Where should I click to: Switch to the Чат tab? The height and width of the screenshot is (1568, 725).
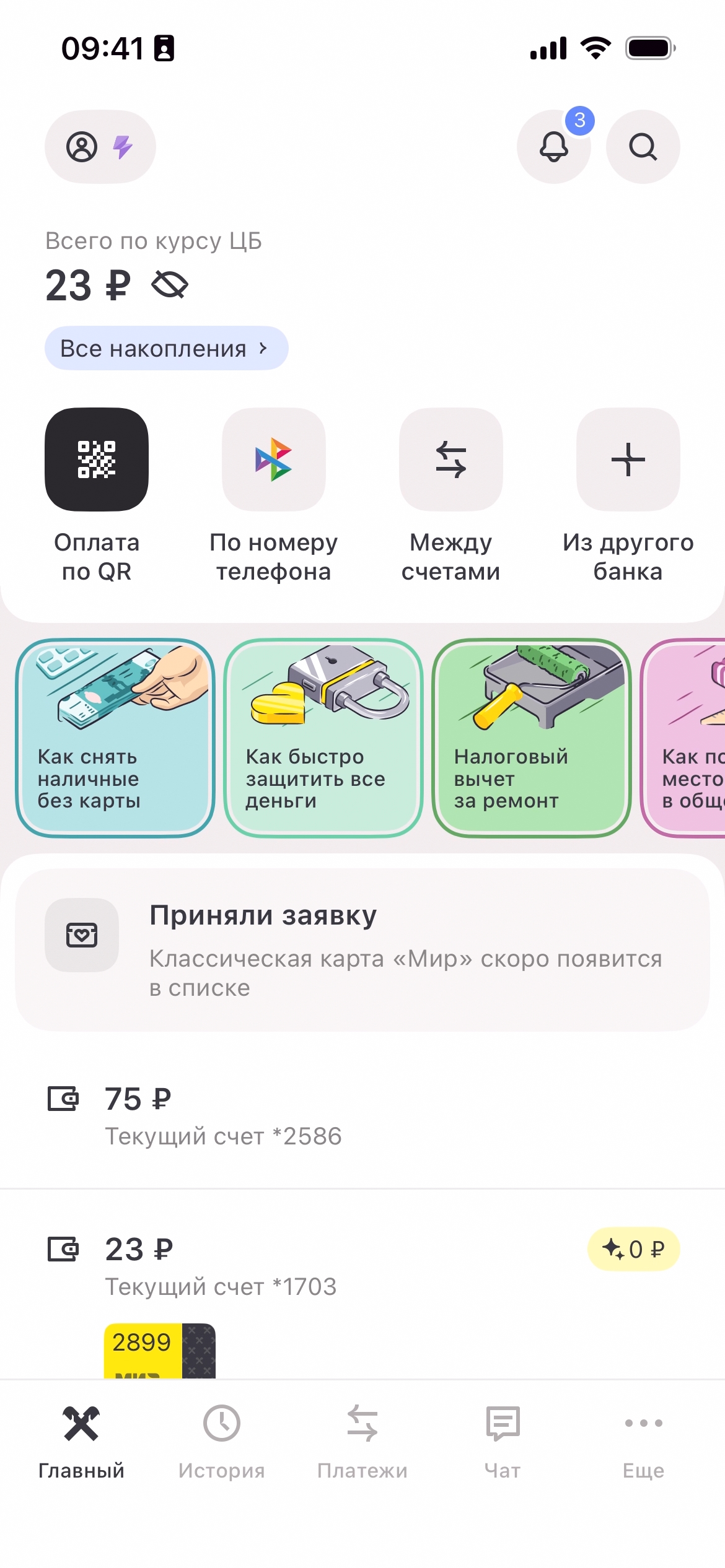click(x=503, y=1440)
